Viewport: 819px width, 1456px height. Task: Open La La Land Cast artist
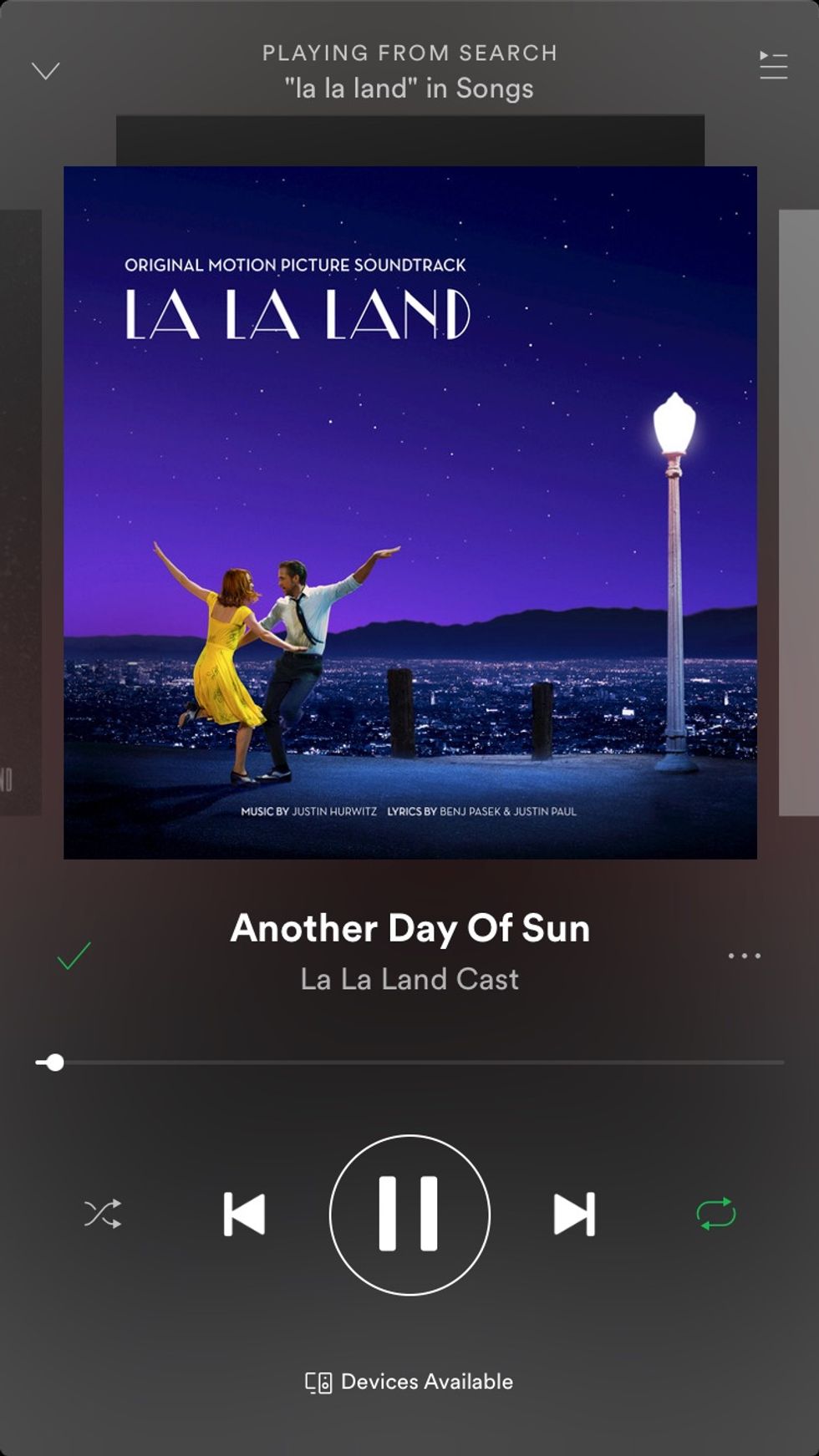[x=409, y=979]
